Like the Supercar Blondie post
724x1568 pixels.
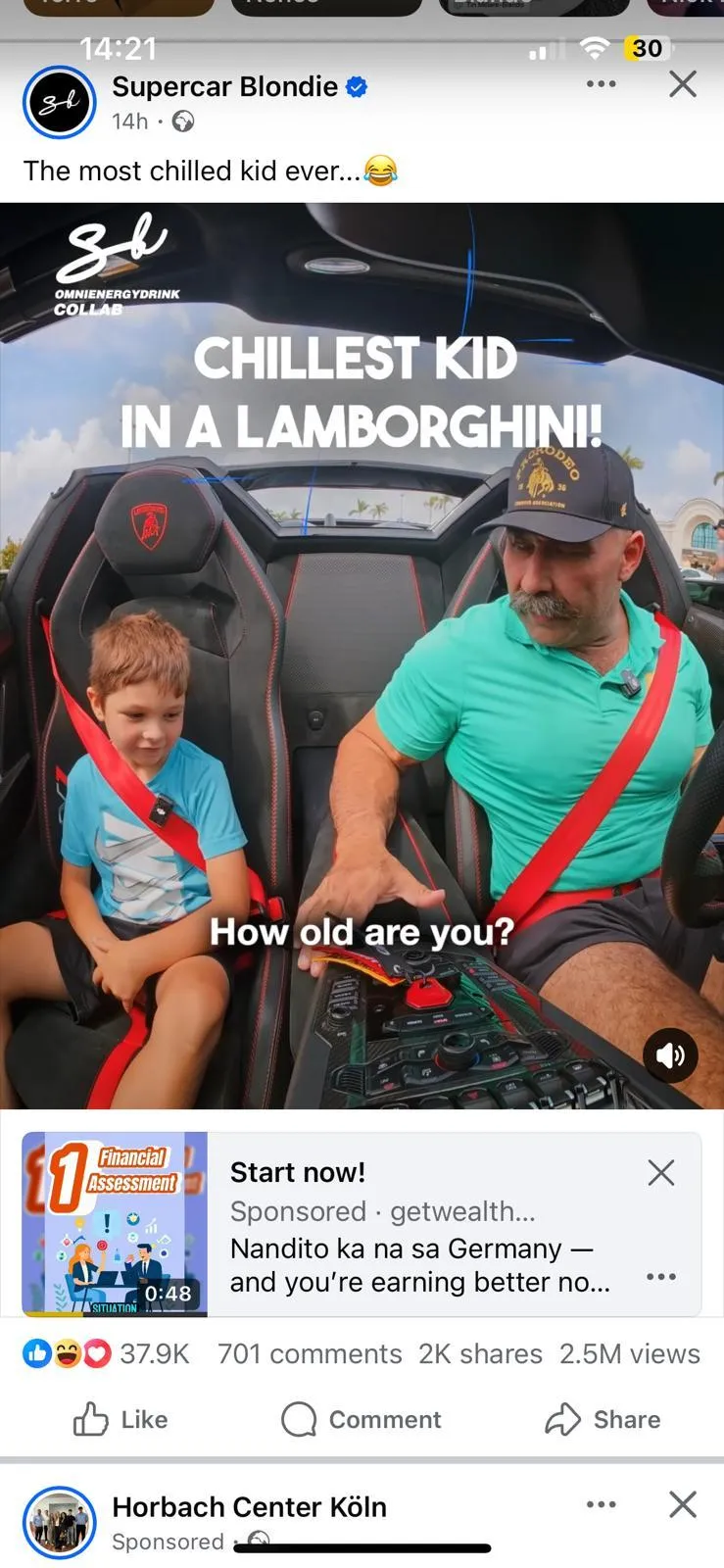[x=121, y=1419]
